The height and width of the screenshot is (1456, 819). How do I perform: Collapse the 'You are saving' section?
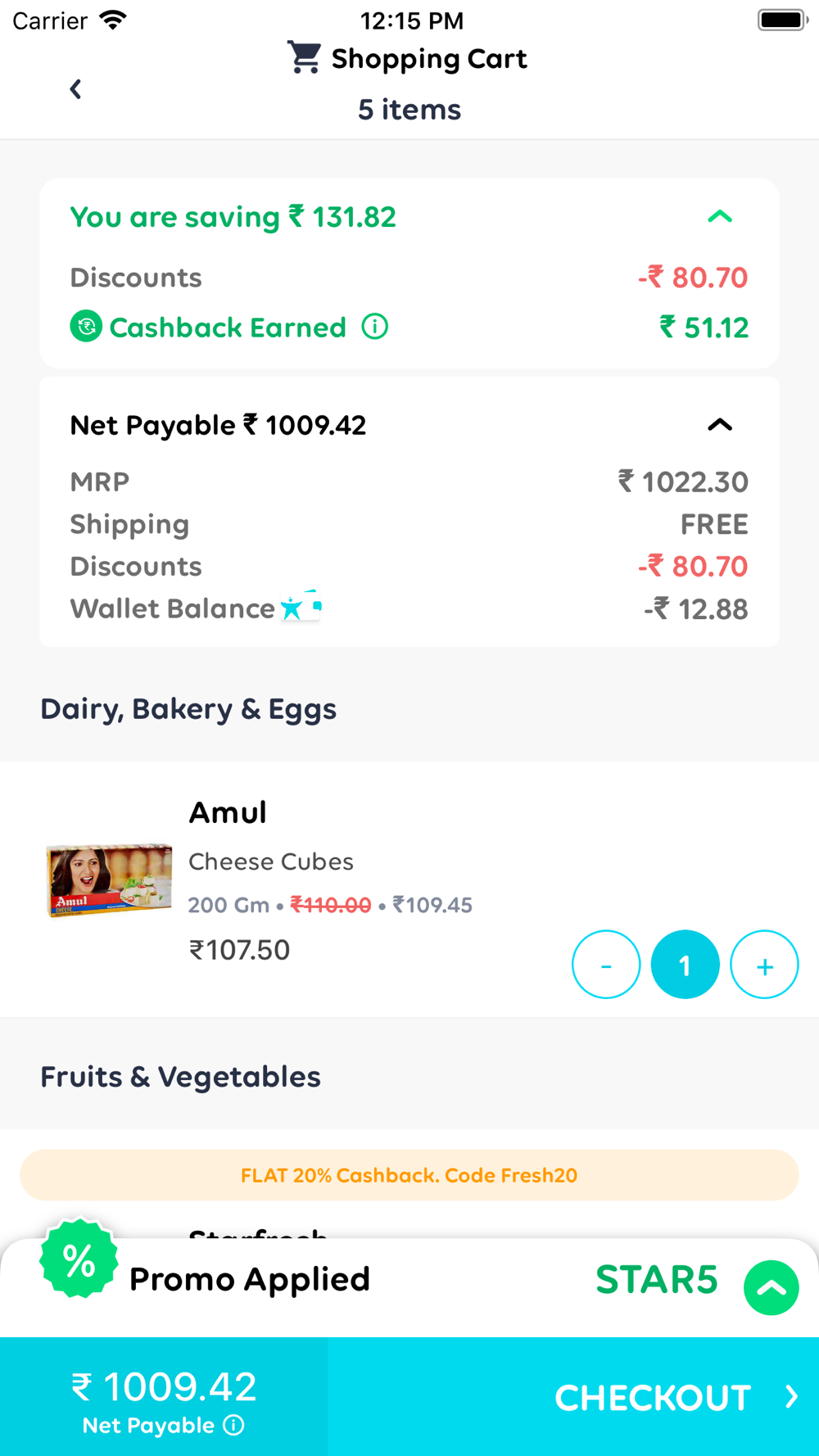click(x=720, y=217)
